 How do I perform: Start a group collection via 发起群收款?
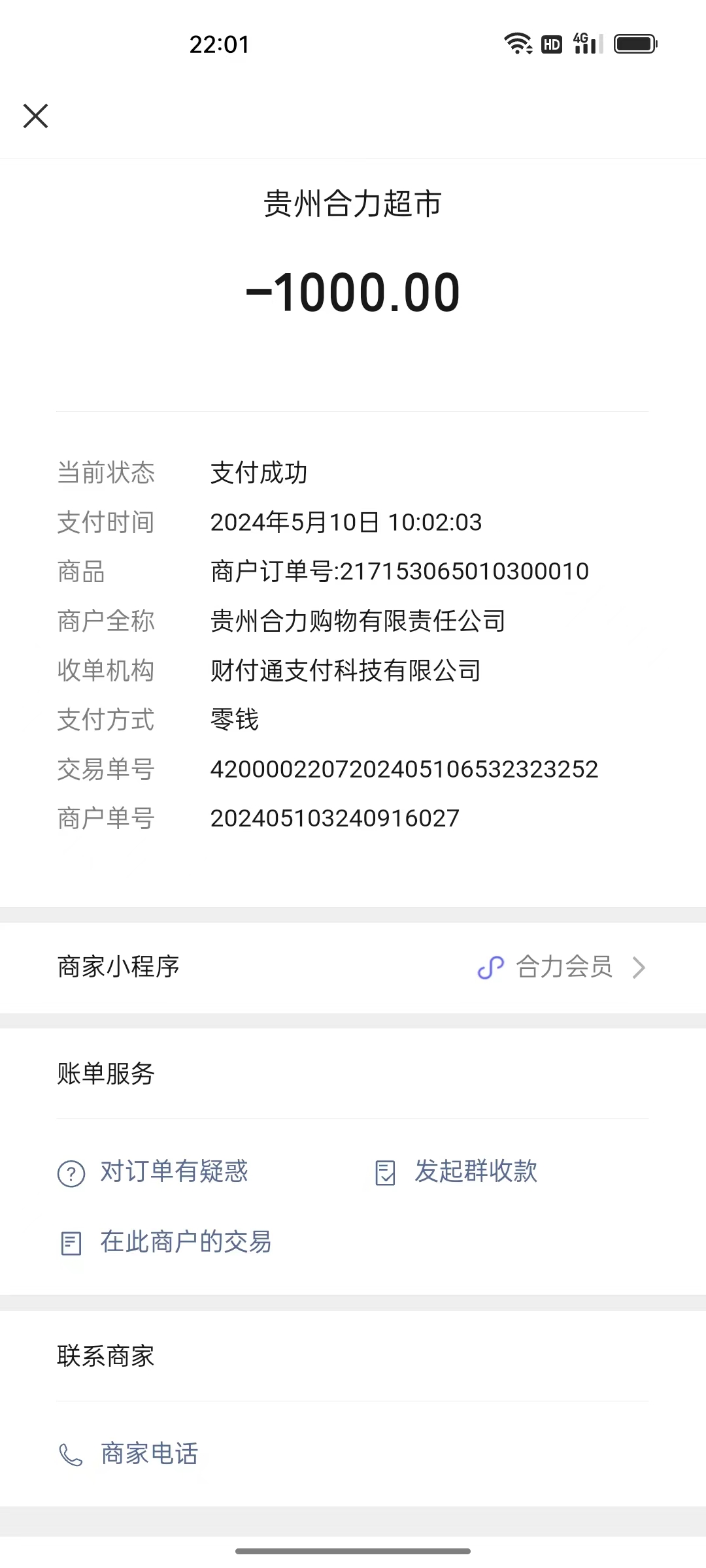[x=457, y=1172]
